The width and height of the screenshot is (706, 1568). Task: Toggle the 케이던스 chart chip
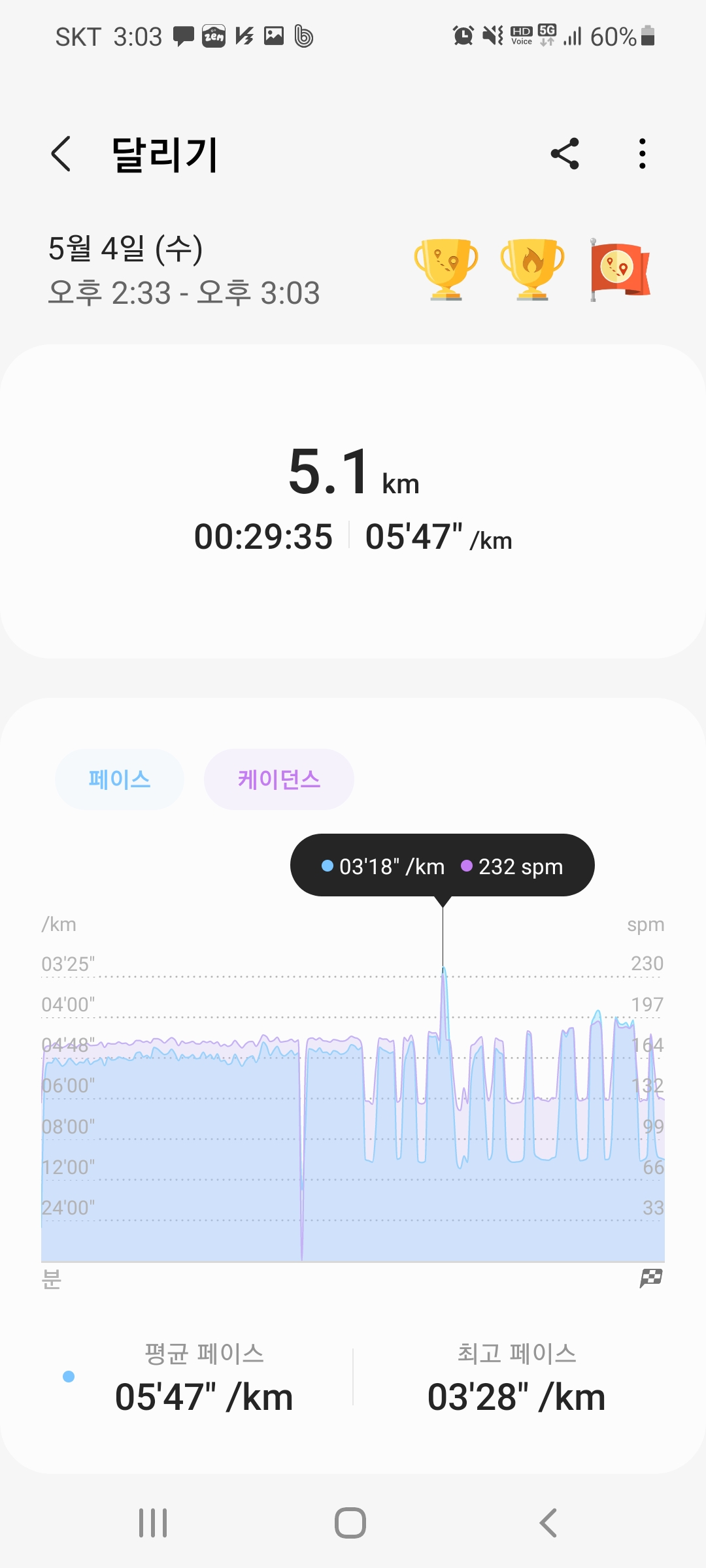click(279, 779)
